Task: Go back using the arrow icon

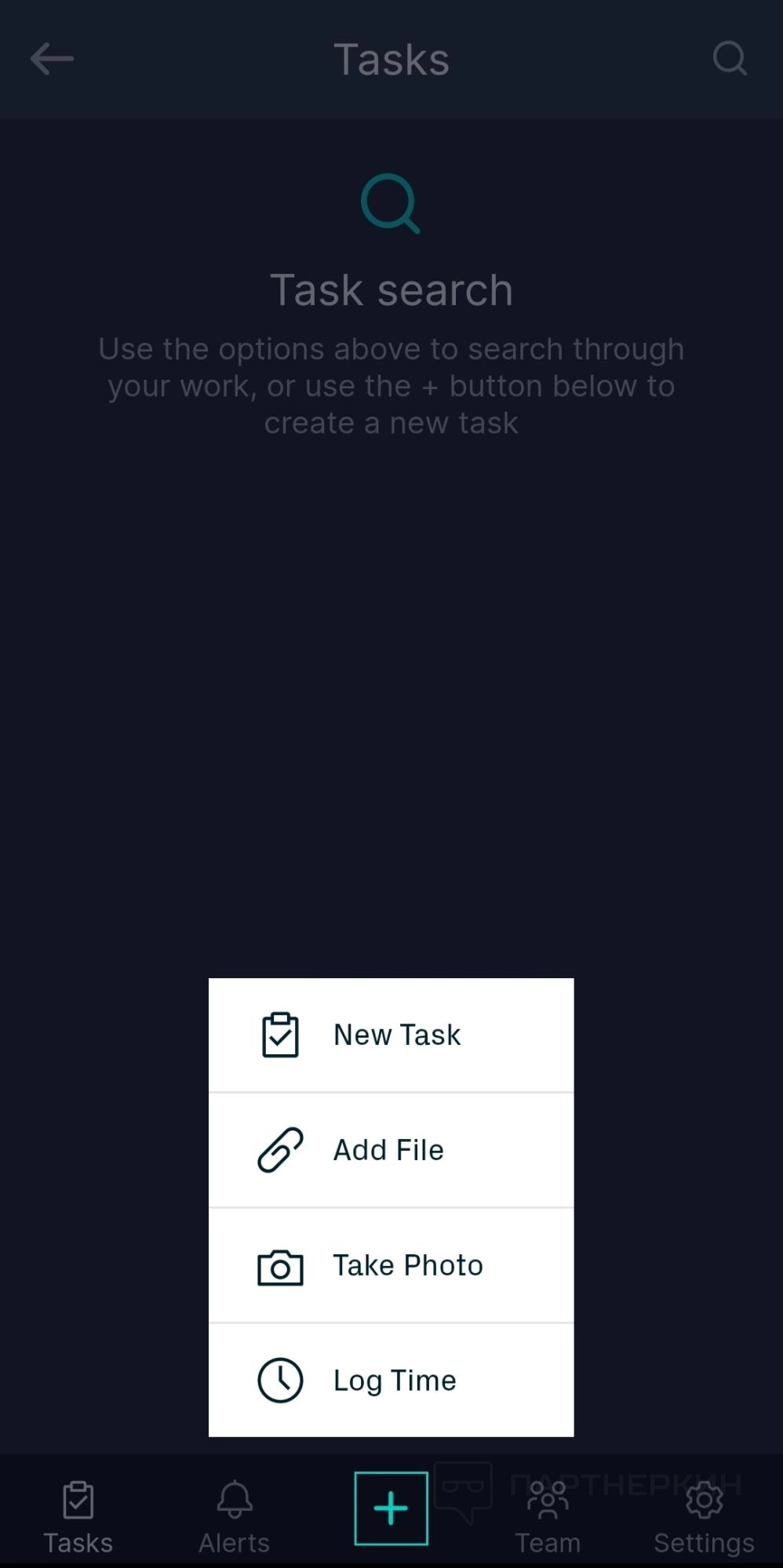Action: pyautogui.click(x=52, y=59)
